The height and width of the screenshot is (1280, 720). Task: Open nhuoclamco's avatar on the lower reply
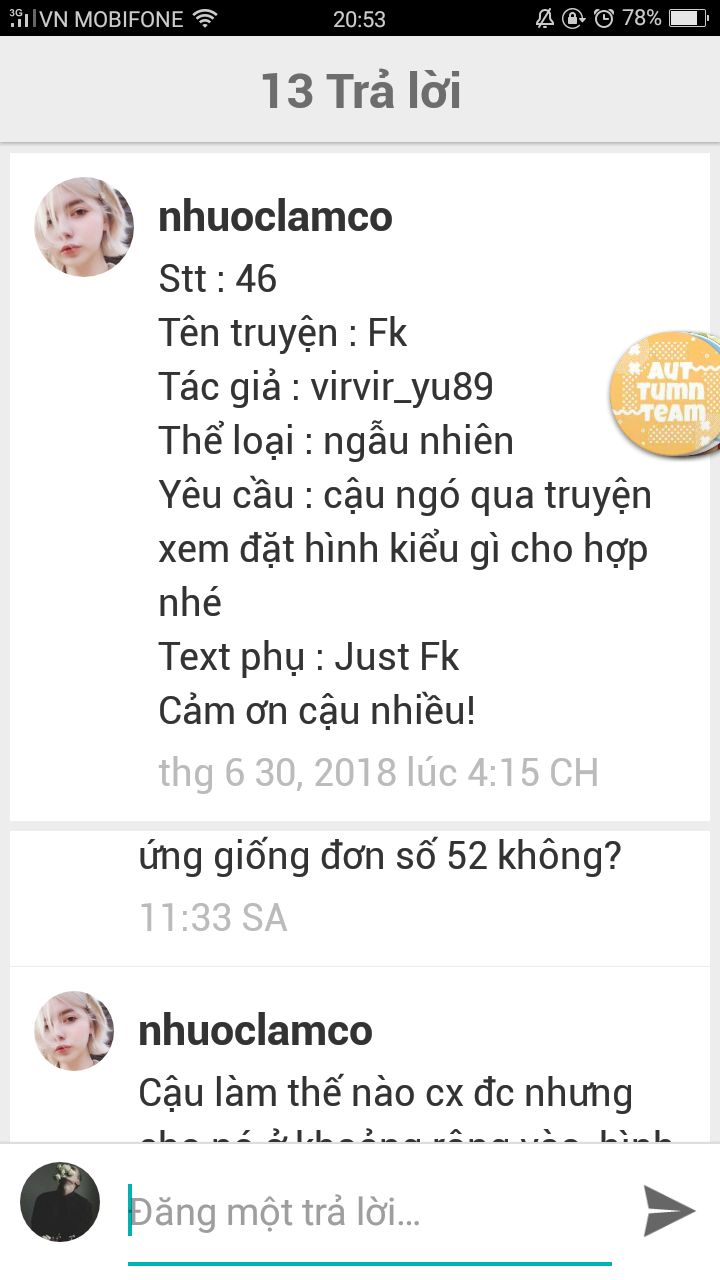74,1031
